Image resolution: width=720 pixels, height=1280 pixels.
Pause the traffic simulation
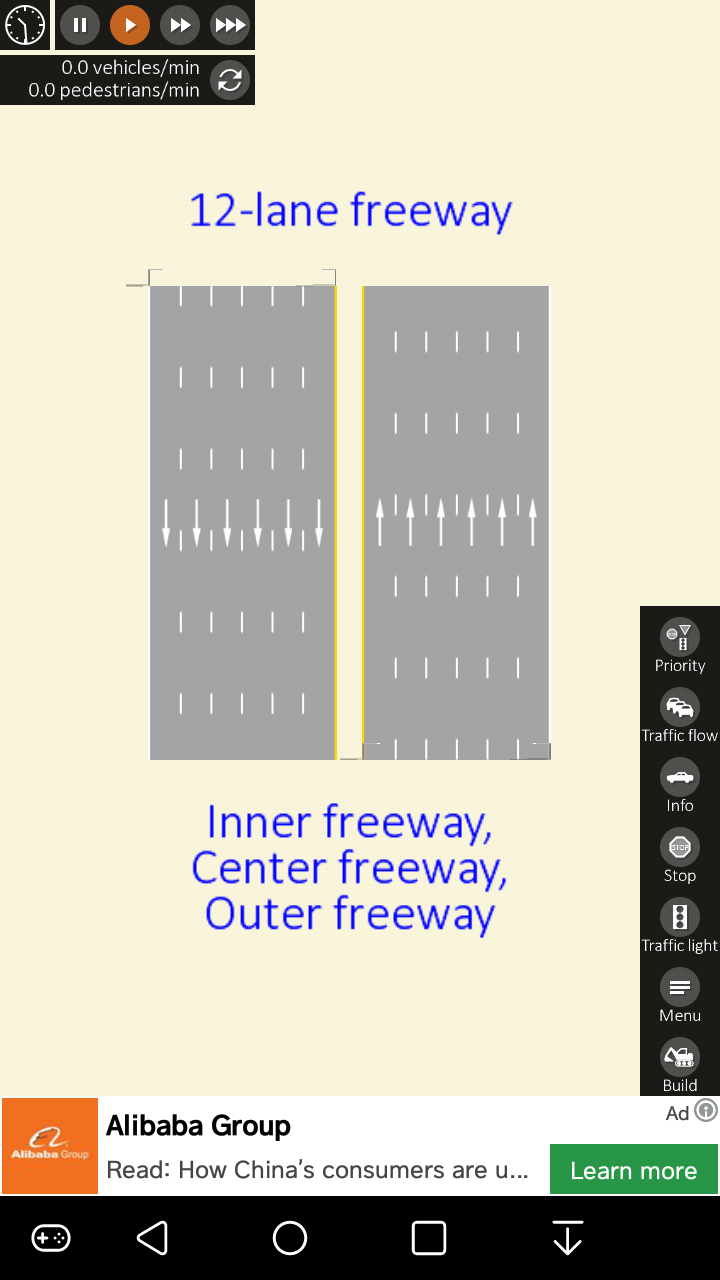[x=80, y=25]
